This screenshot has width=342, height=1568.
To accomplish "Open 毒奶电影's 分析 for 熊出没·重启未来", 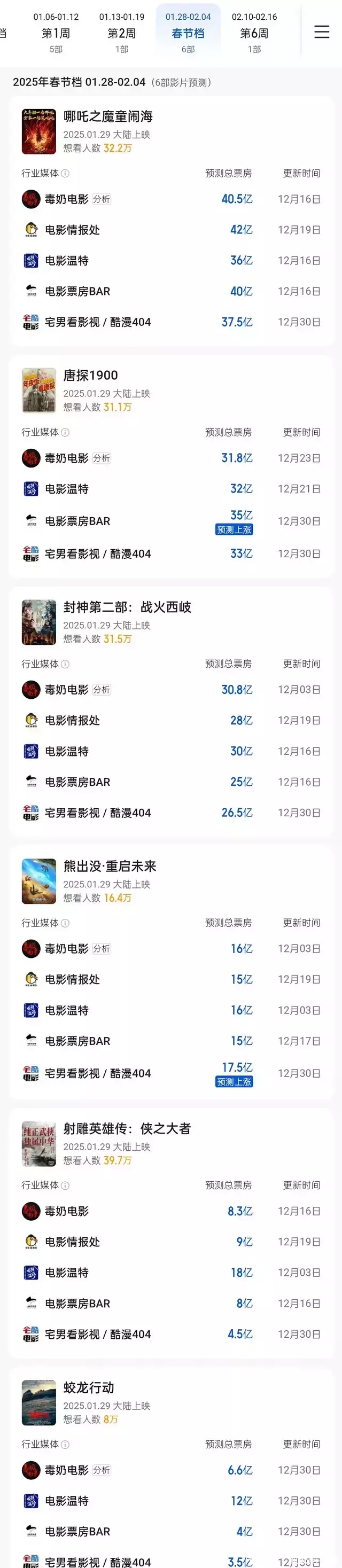I will [x=102, y=948].
